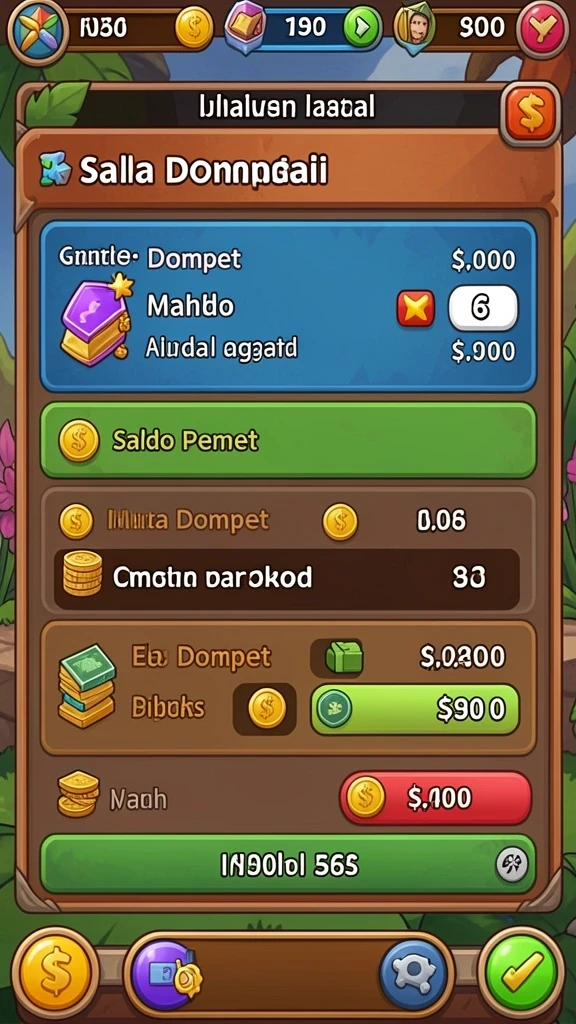Tap the orange dollar button beside the title bar

[x=530, y=114]
